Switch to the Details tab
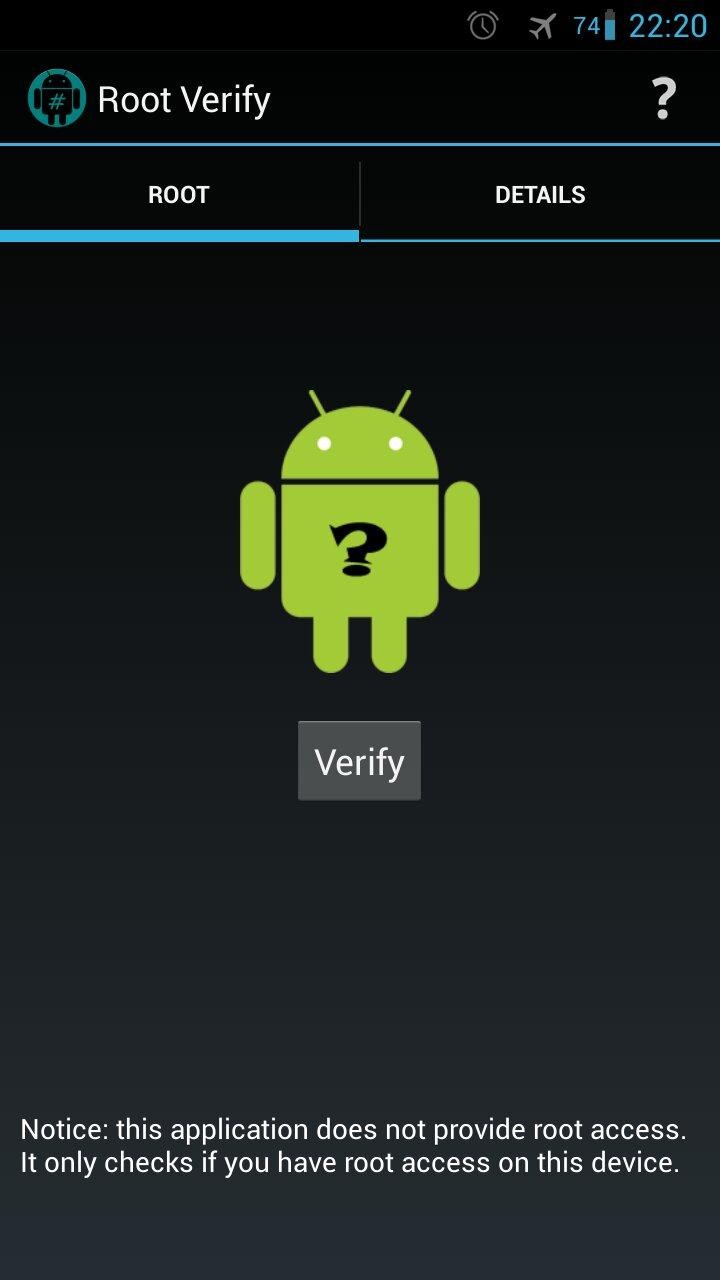 540,195
